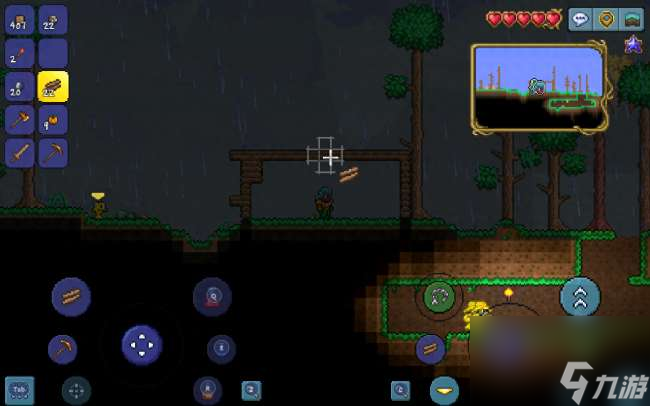Viewport: 650px width, 406px height.
Task: Open the housing menu button
Action: (x=632, y=18)
